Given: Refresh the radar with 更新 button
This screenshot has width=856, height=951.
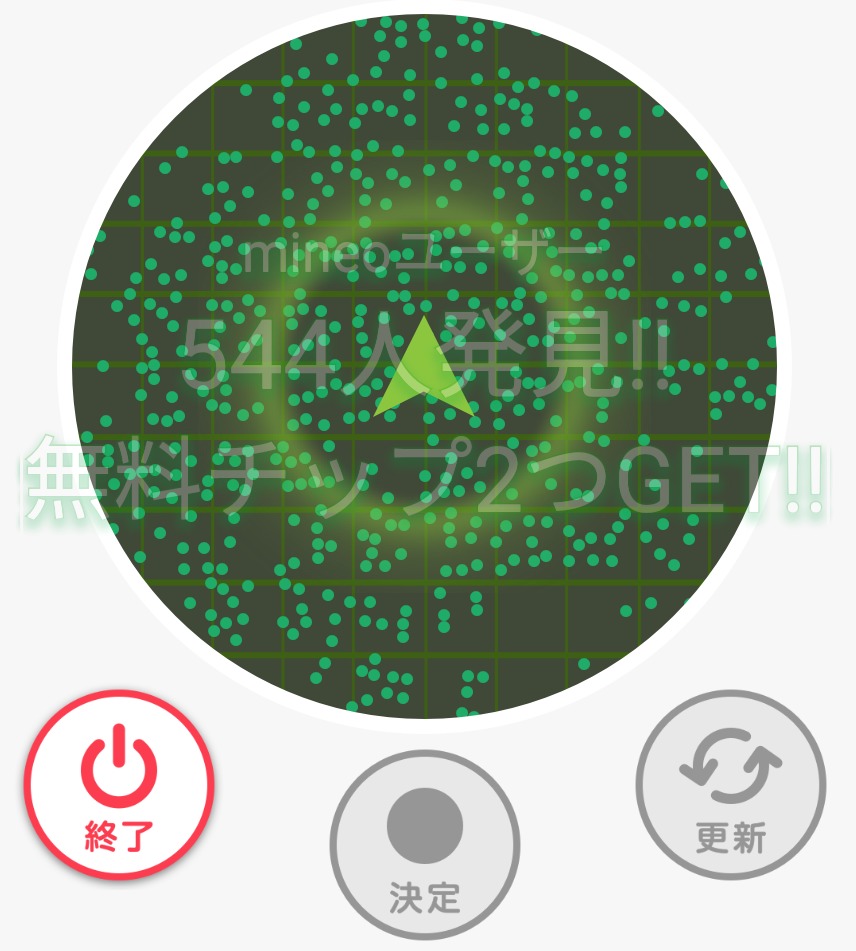Looking at the screenshot, I should (731, 784).
